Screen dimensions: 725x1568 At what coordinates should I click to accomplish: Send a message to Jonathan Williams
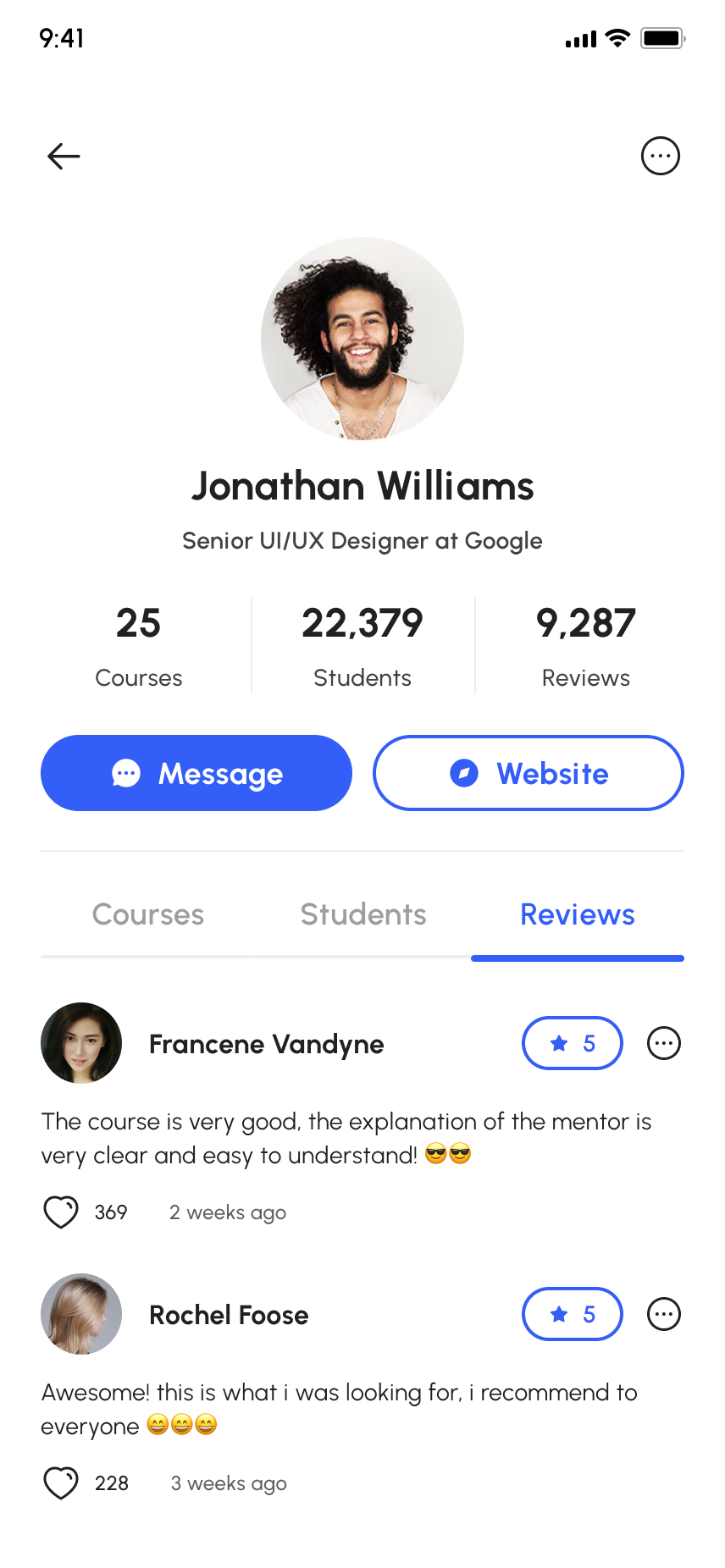click(196, 773)
